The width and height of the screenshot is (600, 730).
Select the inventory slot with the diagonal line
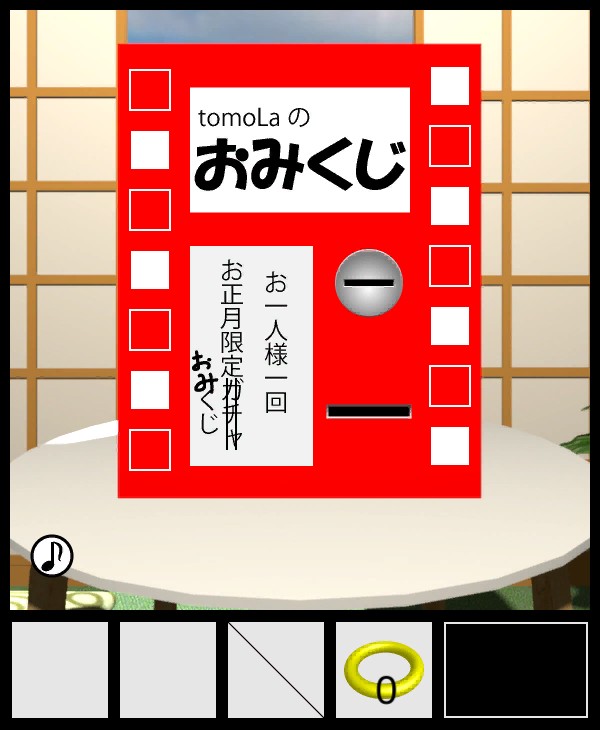tap(276, 670)
